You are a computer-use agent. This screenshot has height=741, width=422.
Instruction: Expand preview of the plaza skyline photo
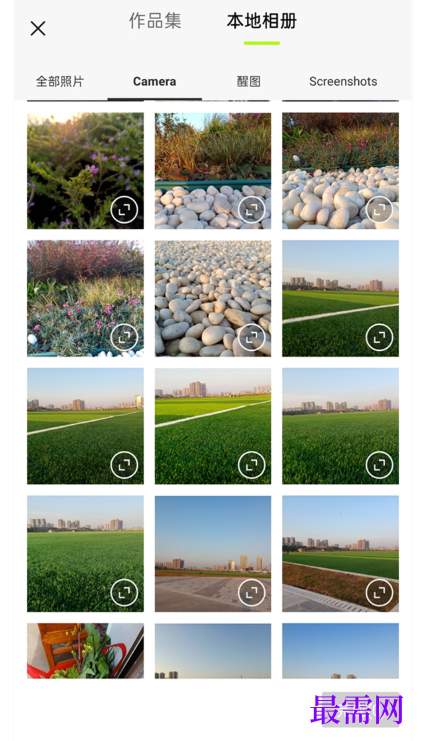251,592
